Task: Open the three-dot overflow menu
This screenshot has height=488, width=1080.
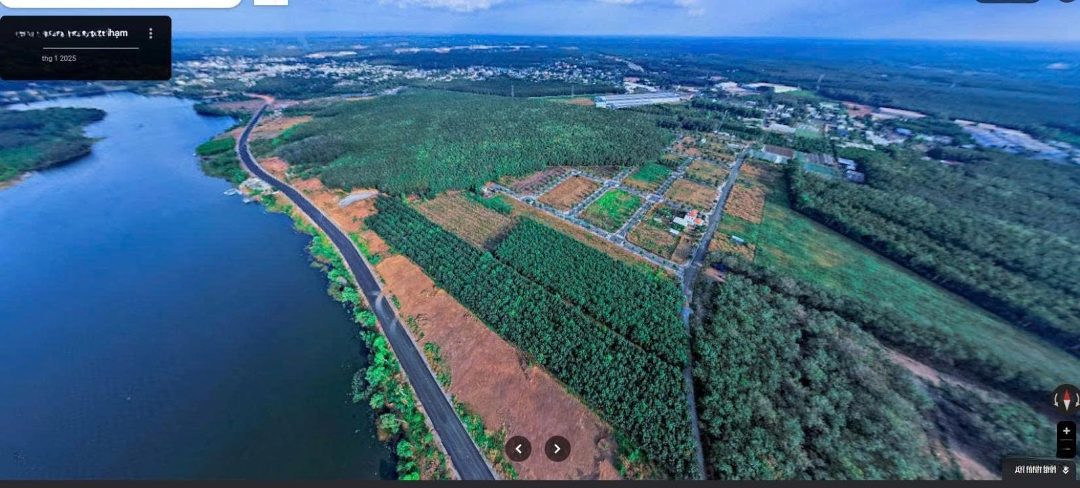Action: [x=151, y=33]
